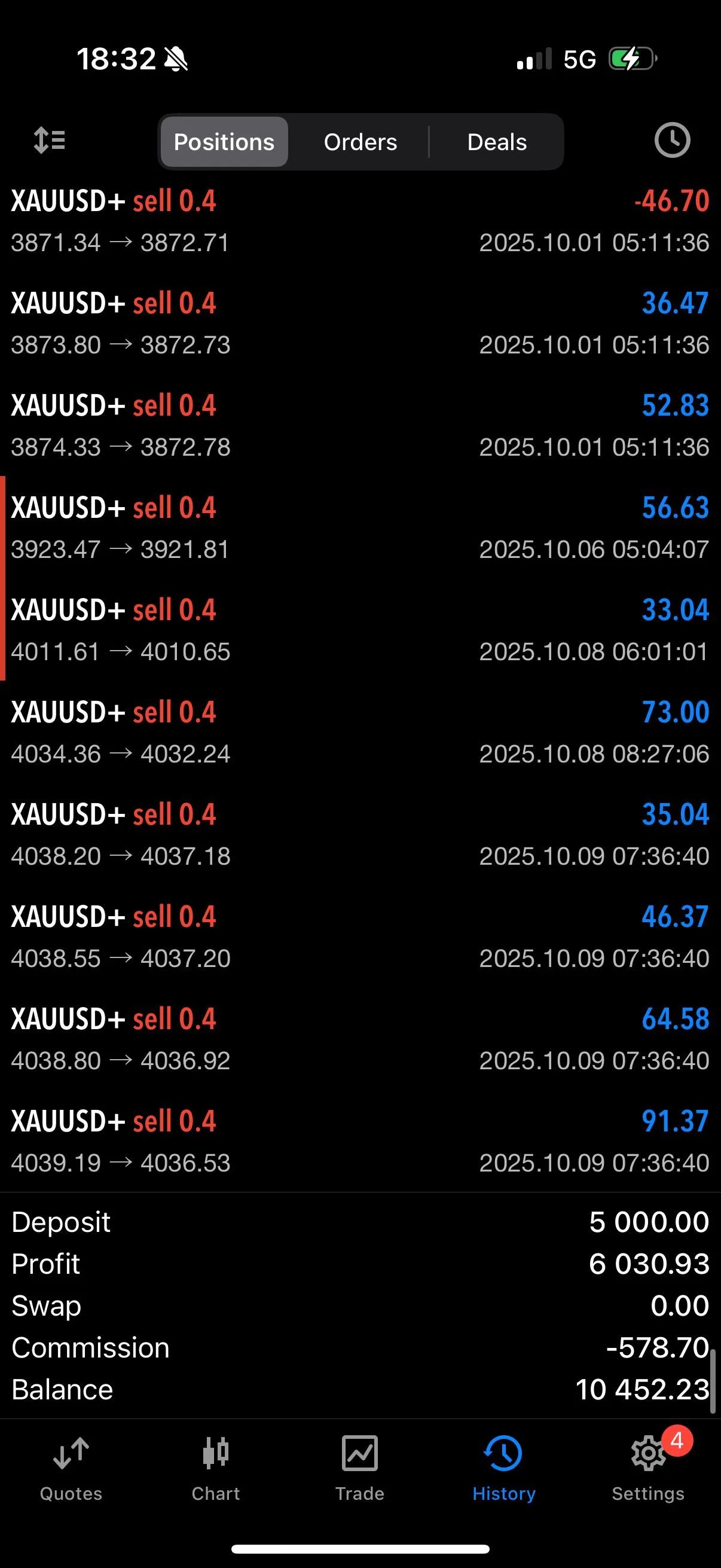Screen dimensions: 721x1568
Task: Expand the position with 33.04 profit
Action: pos(360,630)
